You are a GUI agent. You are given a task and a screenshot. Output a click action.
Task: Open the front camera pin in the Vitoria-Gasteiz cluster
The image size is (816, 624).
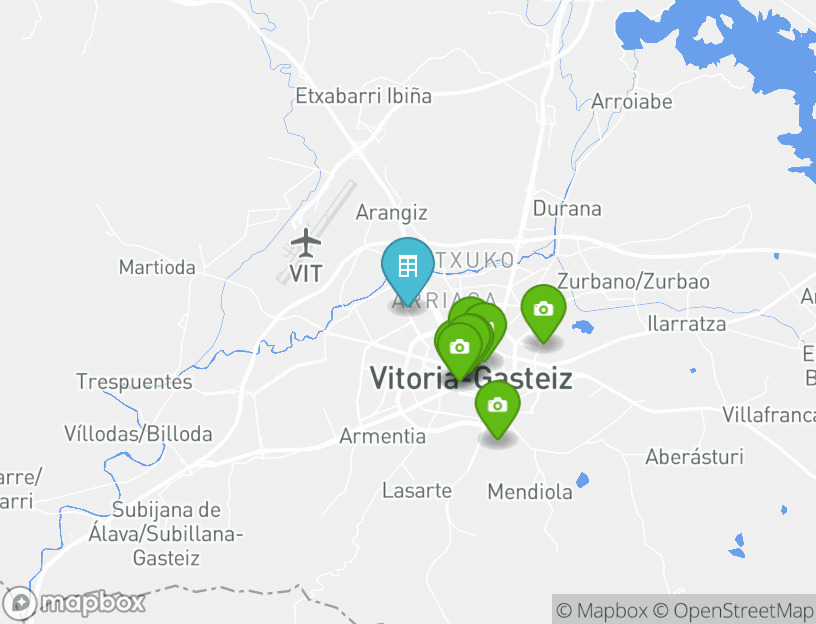click(x=459, y=347)
